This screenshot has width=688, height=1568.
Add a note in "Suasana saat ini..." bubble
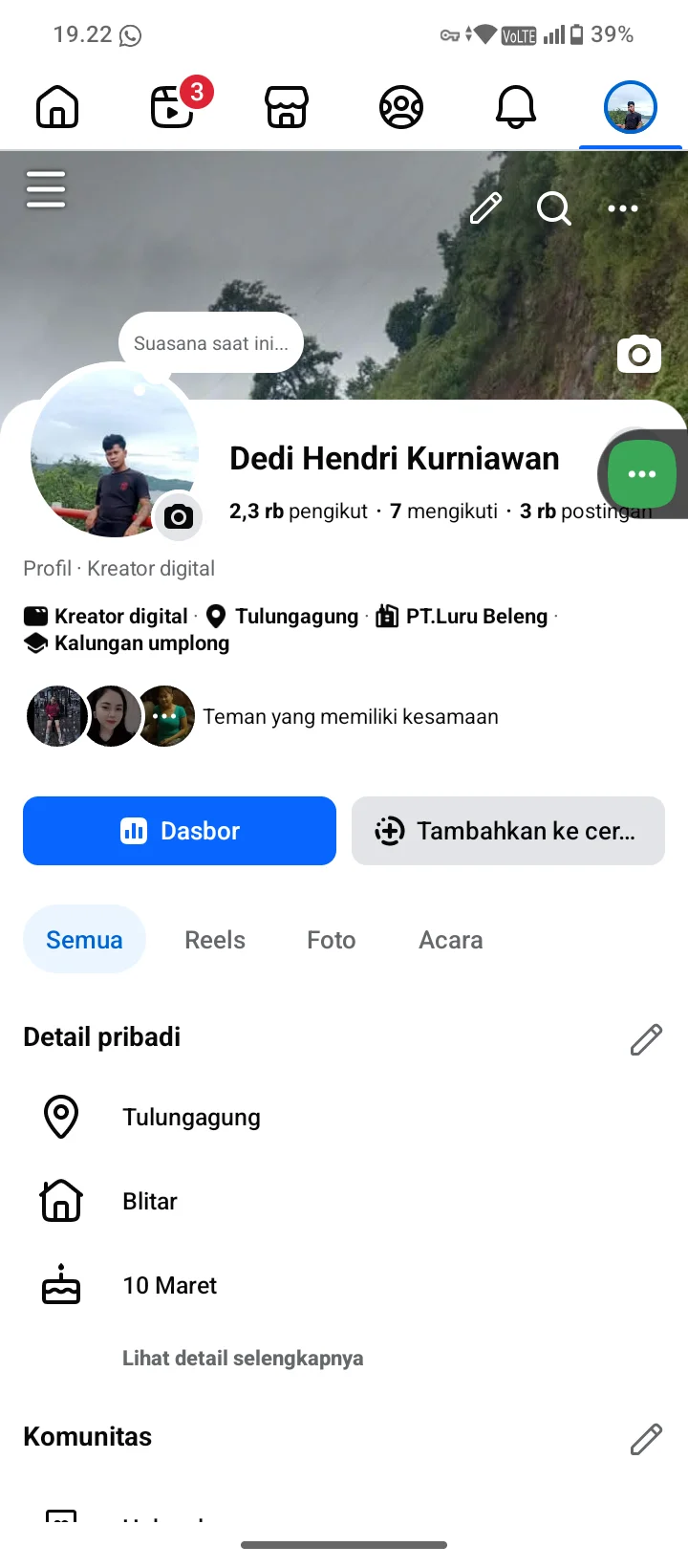pyautogui.click(x=210, y=343)
